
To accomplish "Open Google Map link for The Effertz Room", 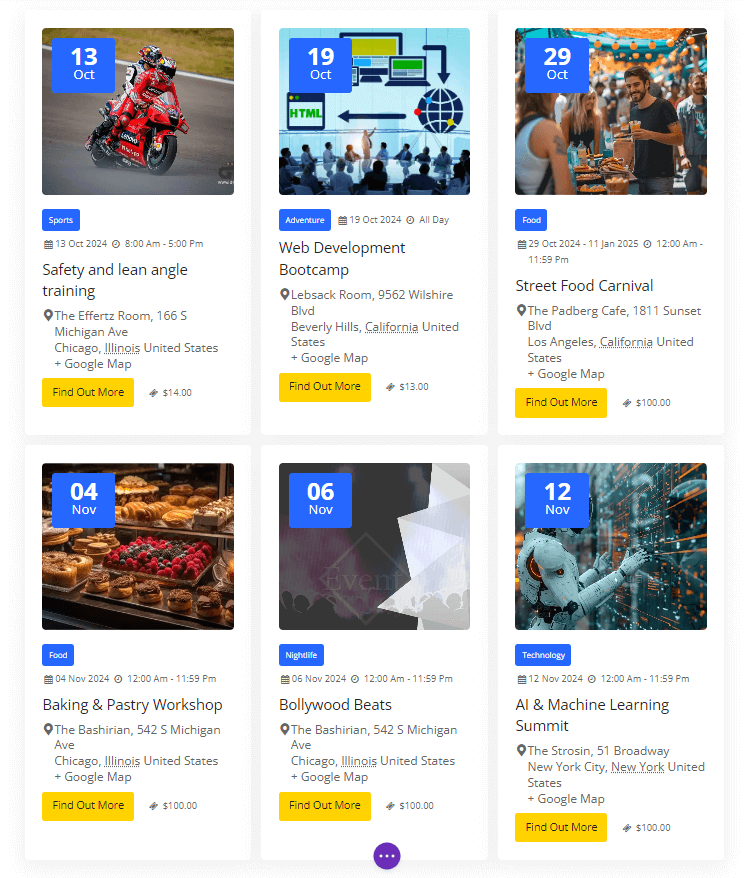I will (93, 364).
